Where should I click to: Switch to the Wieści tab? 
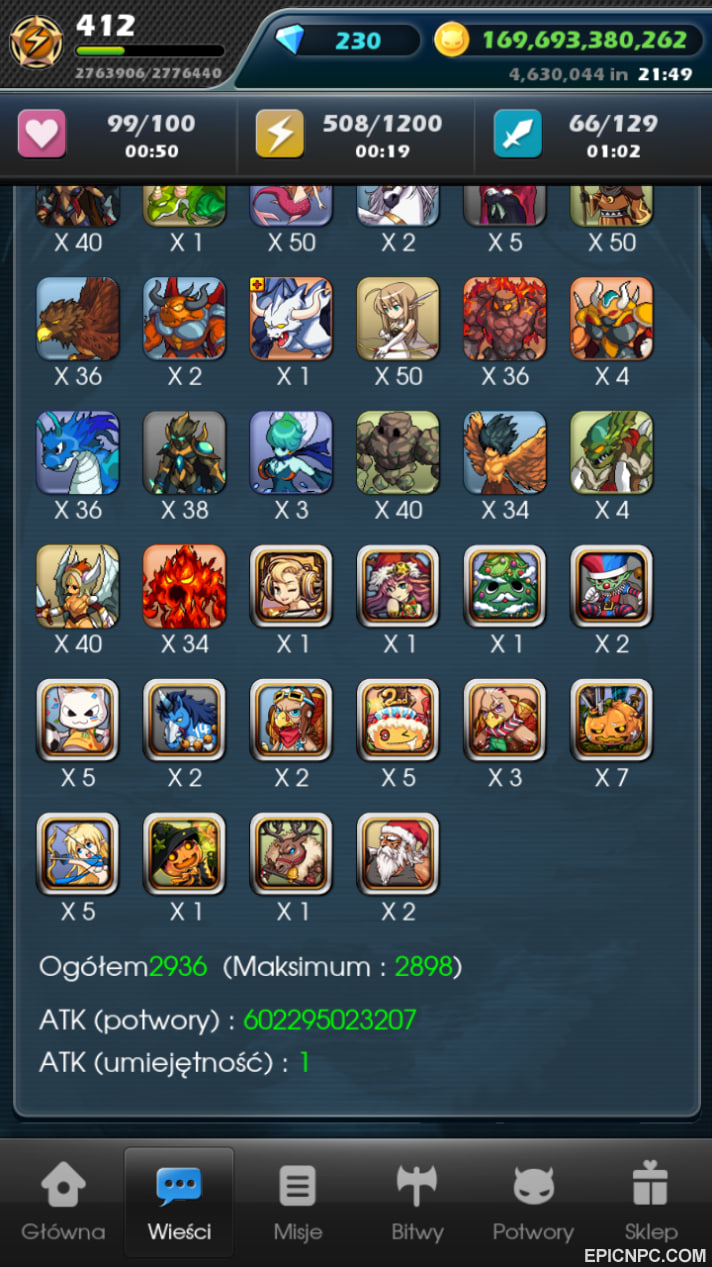(x=179, y=1203)
